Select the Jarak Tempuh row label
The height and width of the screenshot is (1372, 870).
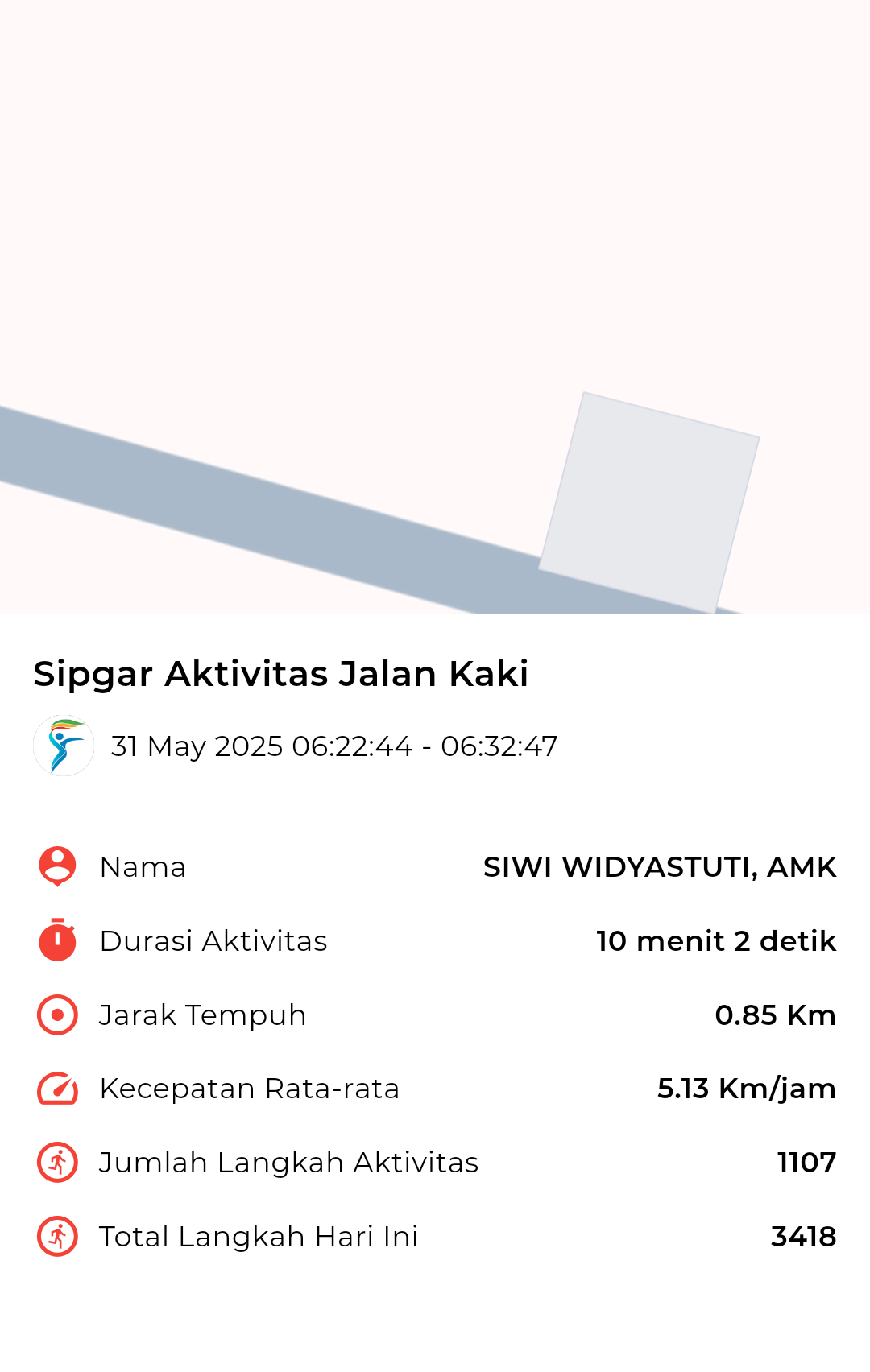click(x=202, y=1014)
